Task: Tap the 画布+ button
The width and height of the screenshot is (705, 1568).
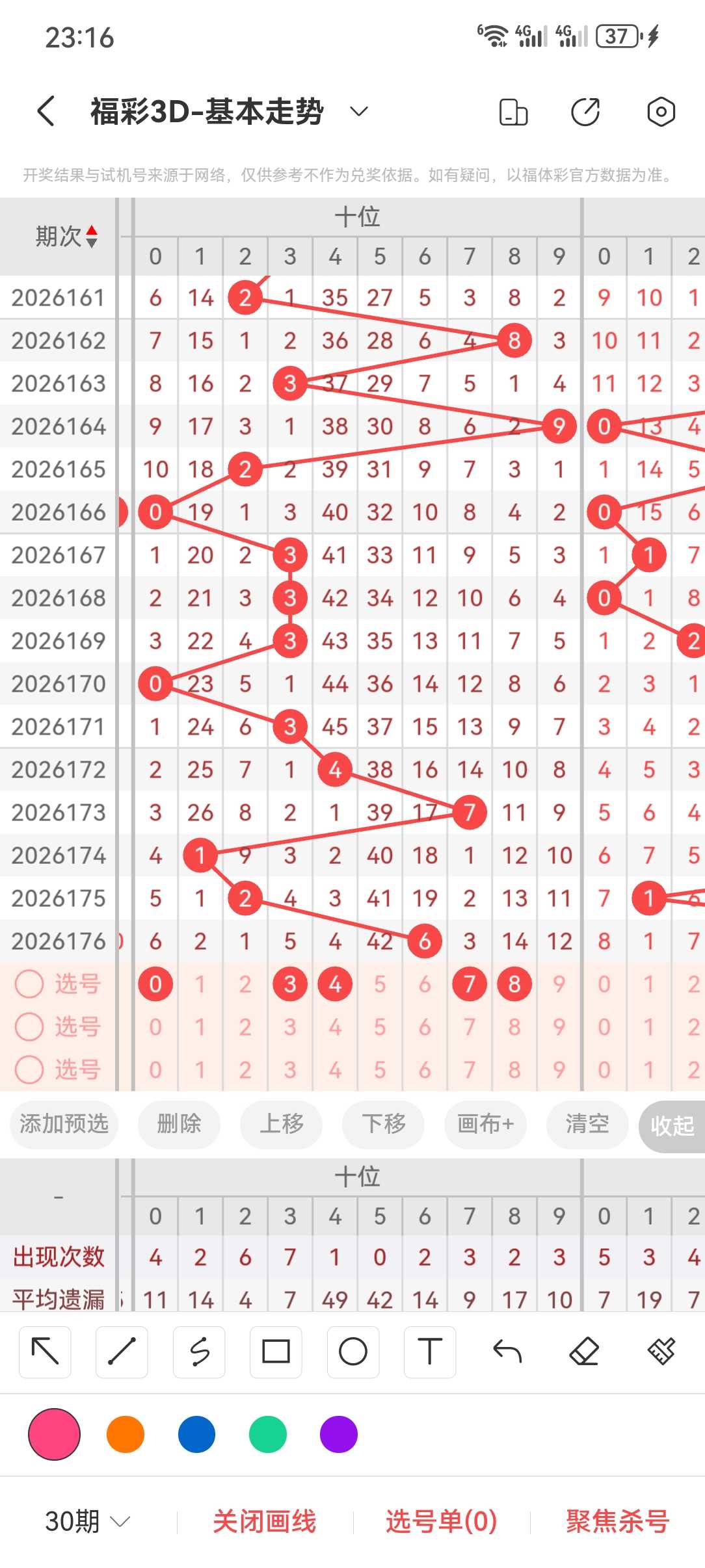Action: click(x=485, y=1124)
